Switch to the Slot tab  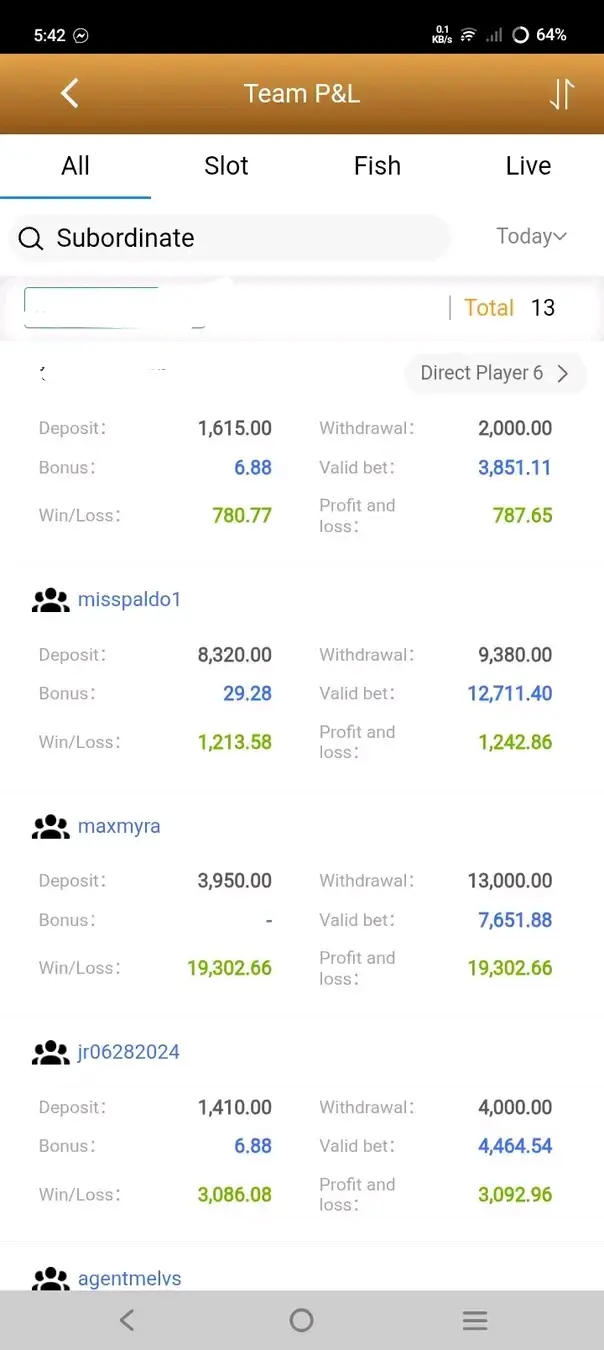point(226,166)
